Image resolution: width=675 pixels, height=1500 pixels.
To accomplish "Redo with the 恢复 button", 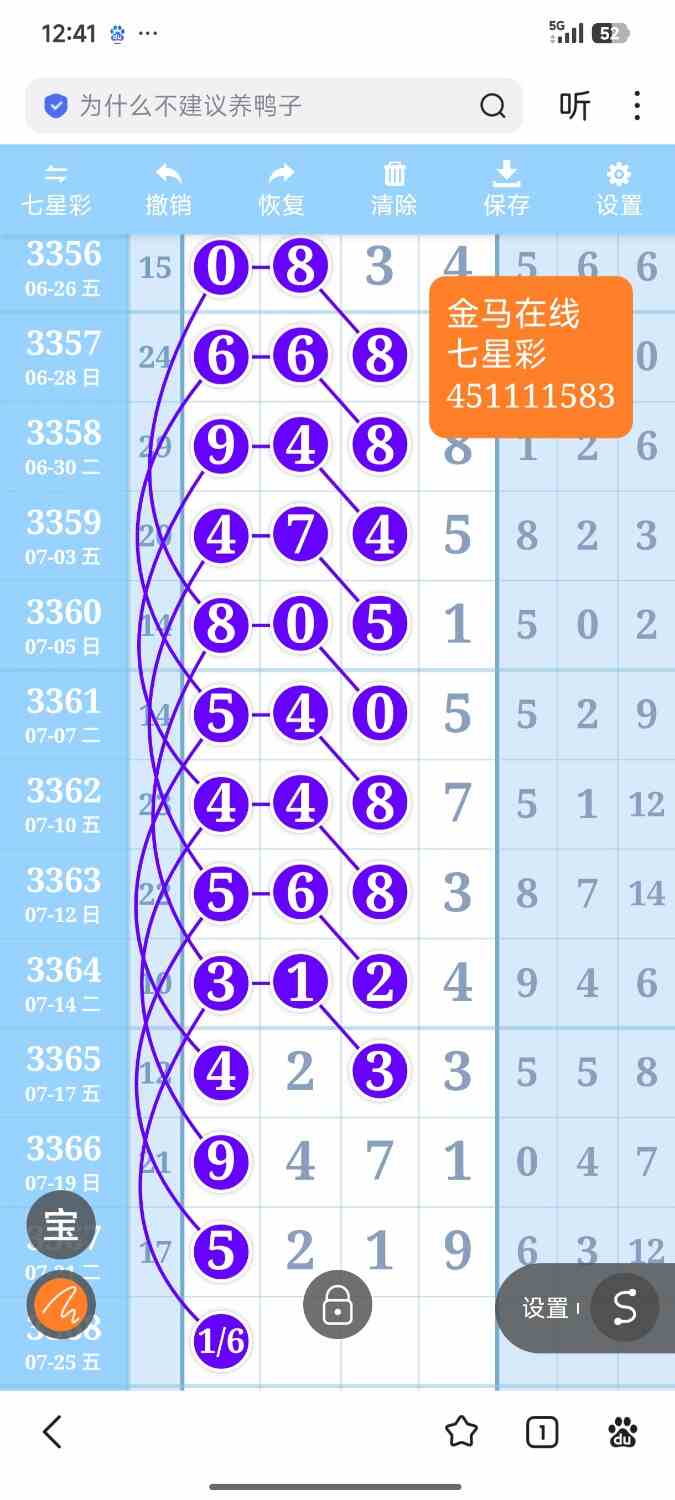I will [x=282, y=190].
